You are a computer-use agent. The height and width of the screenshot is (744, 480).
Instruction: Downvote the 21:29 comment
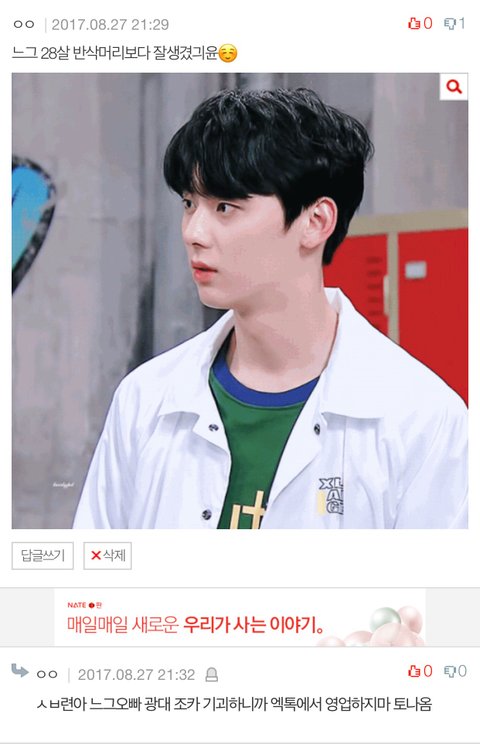tap(455, 23)
